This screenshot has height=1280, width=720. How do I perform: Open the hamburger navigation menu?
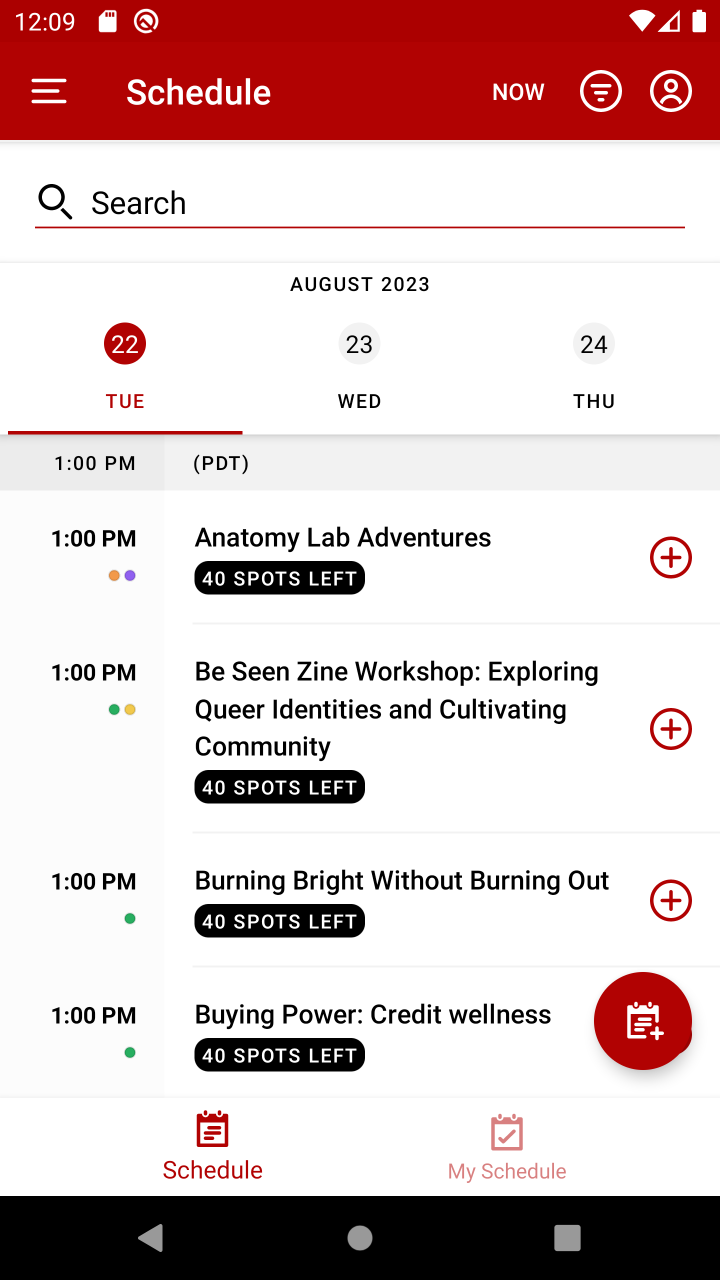tap(49, 92)
